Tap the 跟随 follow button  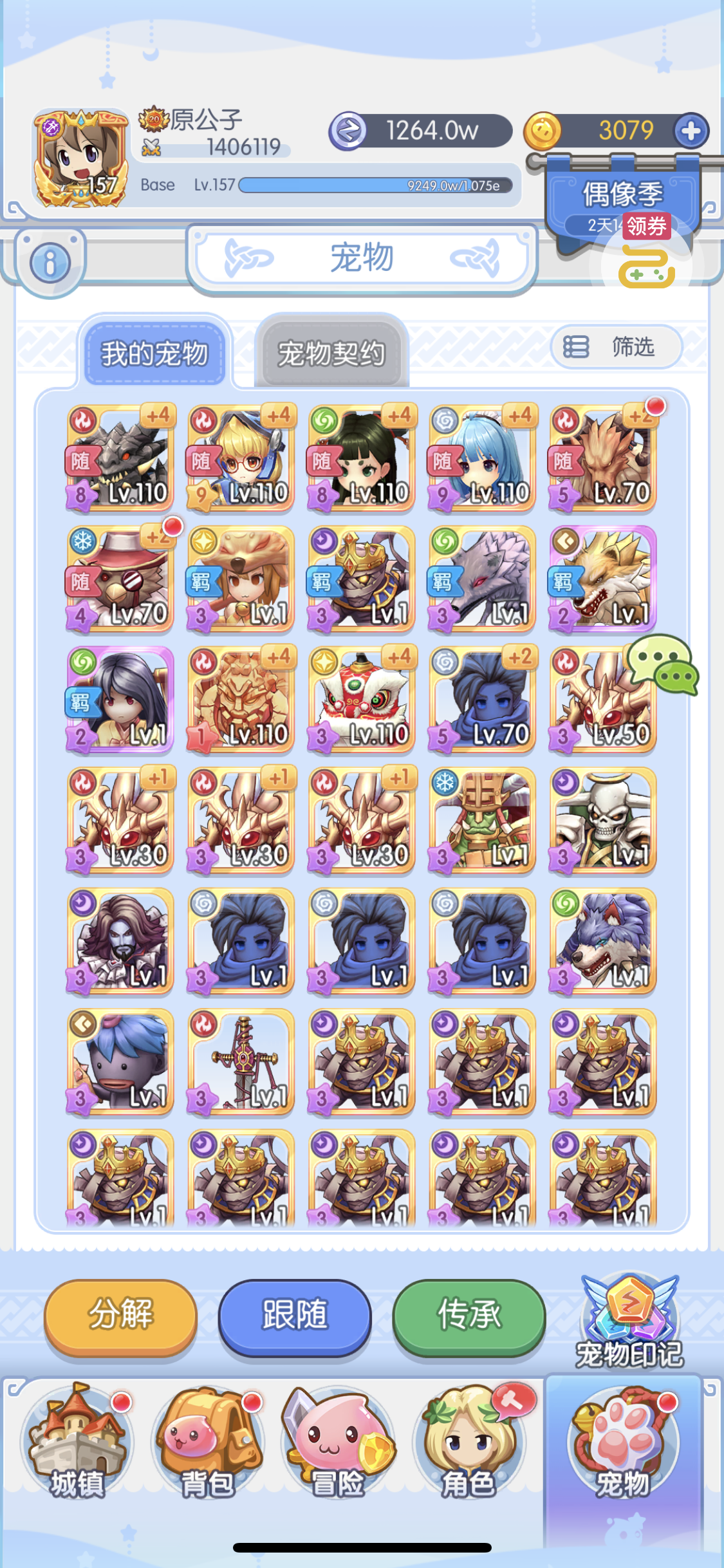(x=295, y=1316)
